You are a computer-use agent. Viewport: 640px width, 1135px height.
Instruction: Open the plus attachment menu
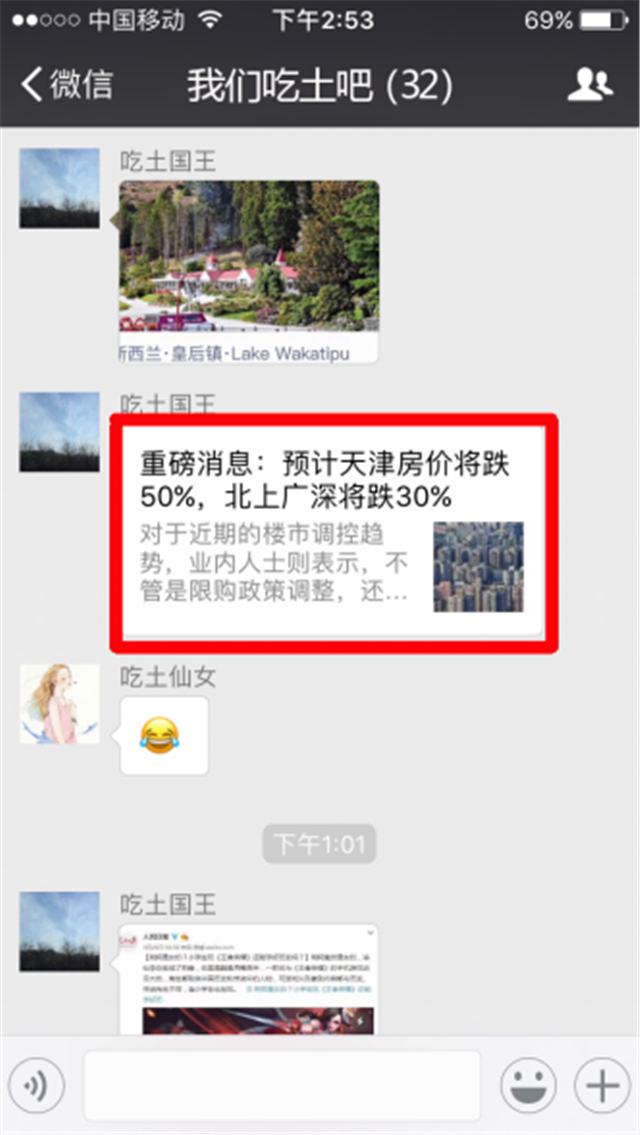(602, 1085)
